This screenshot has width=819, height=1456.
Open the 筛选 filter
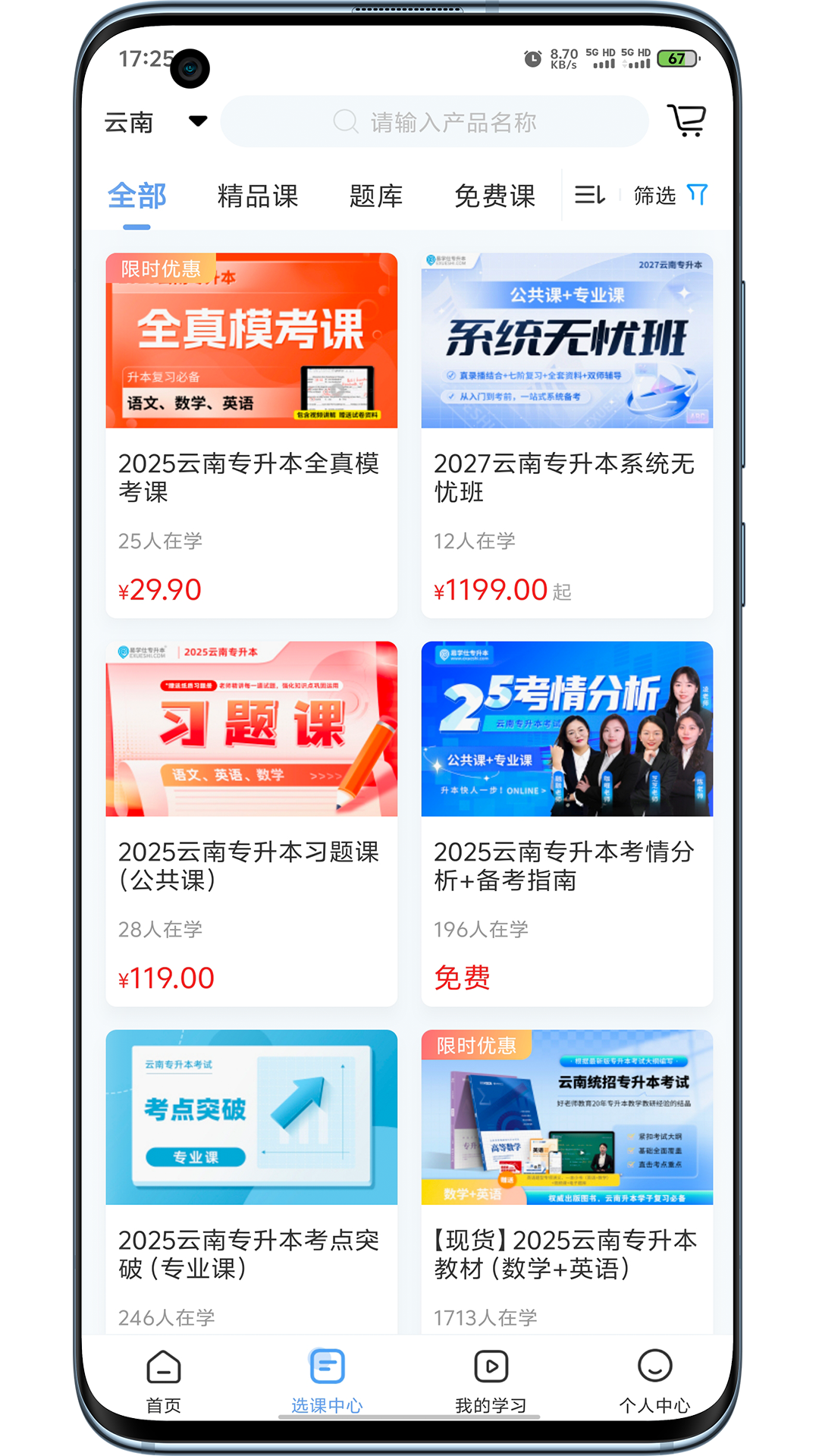click(670, 196)
